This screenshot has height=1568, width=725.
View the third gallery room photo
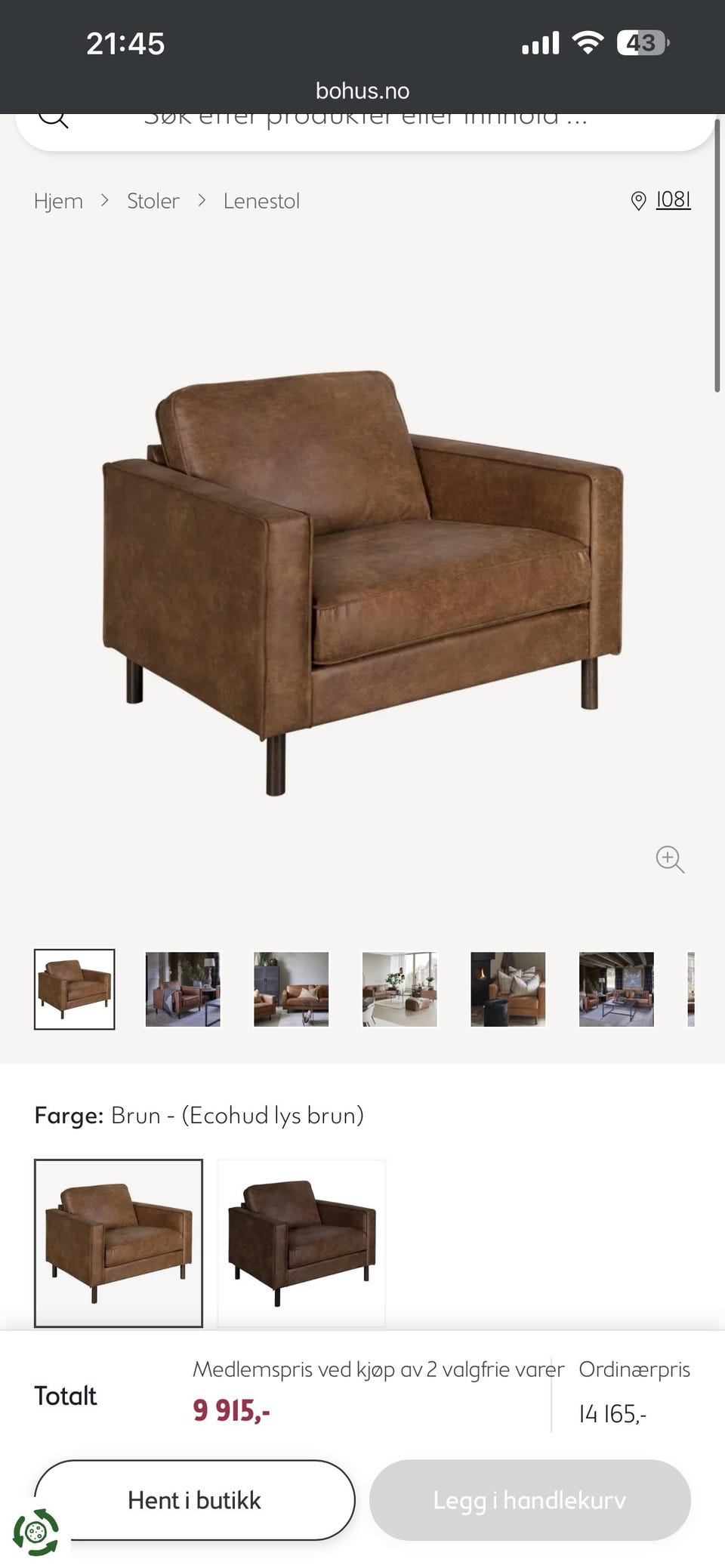[x=292, y=989]
